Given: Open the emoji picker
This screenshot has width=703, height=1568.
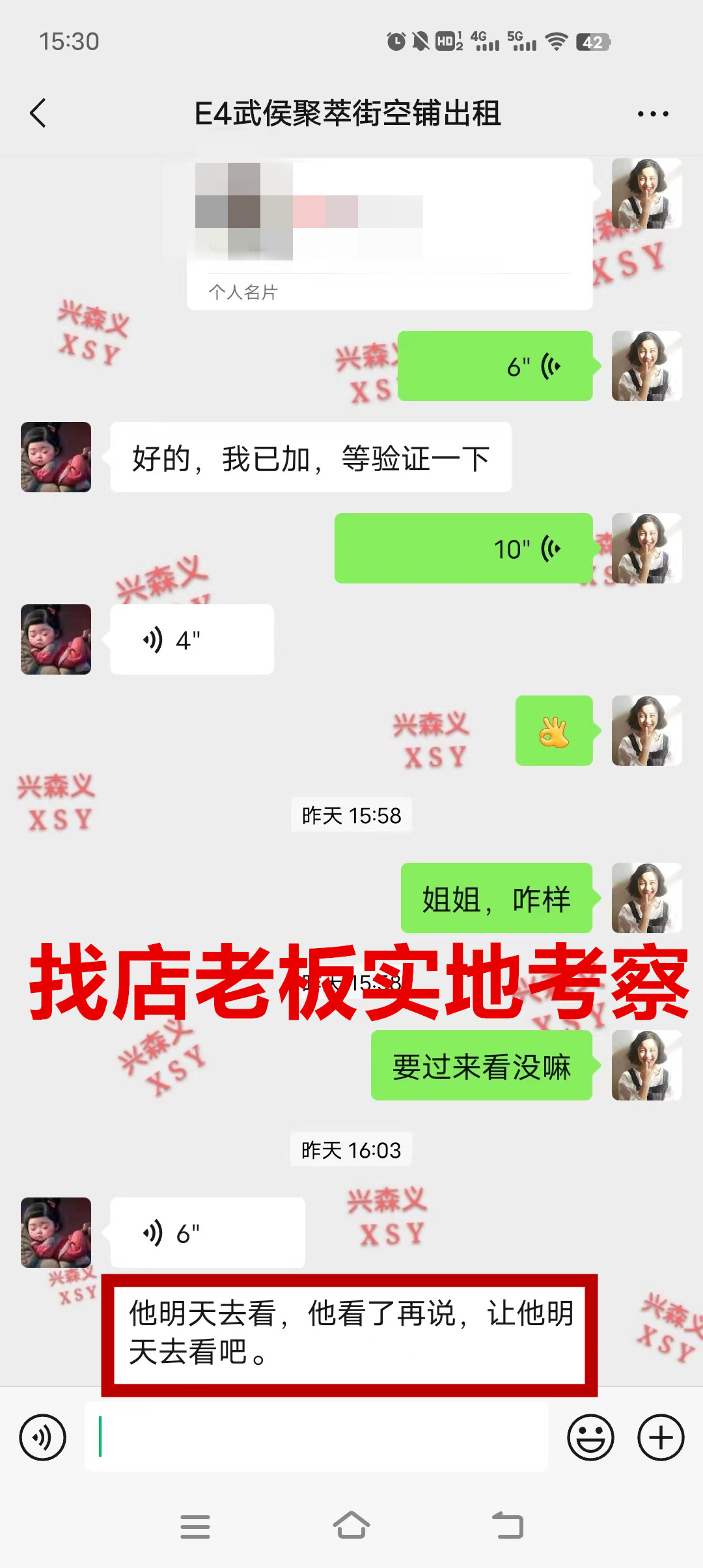Looking at the screenshot, I should (x=590, y=1437).
